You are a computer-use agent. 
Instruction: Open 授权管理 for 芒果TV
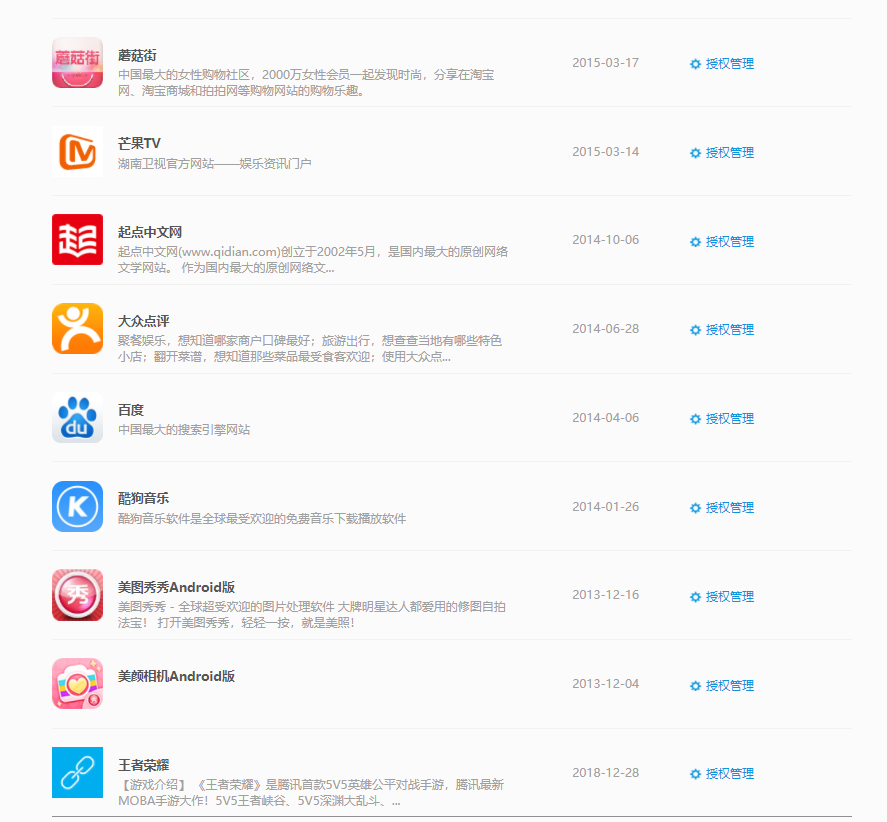point(728,153)
